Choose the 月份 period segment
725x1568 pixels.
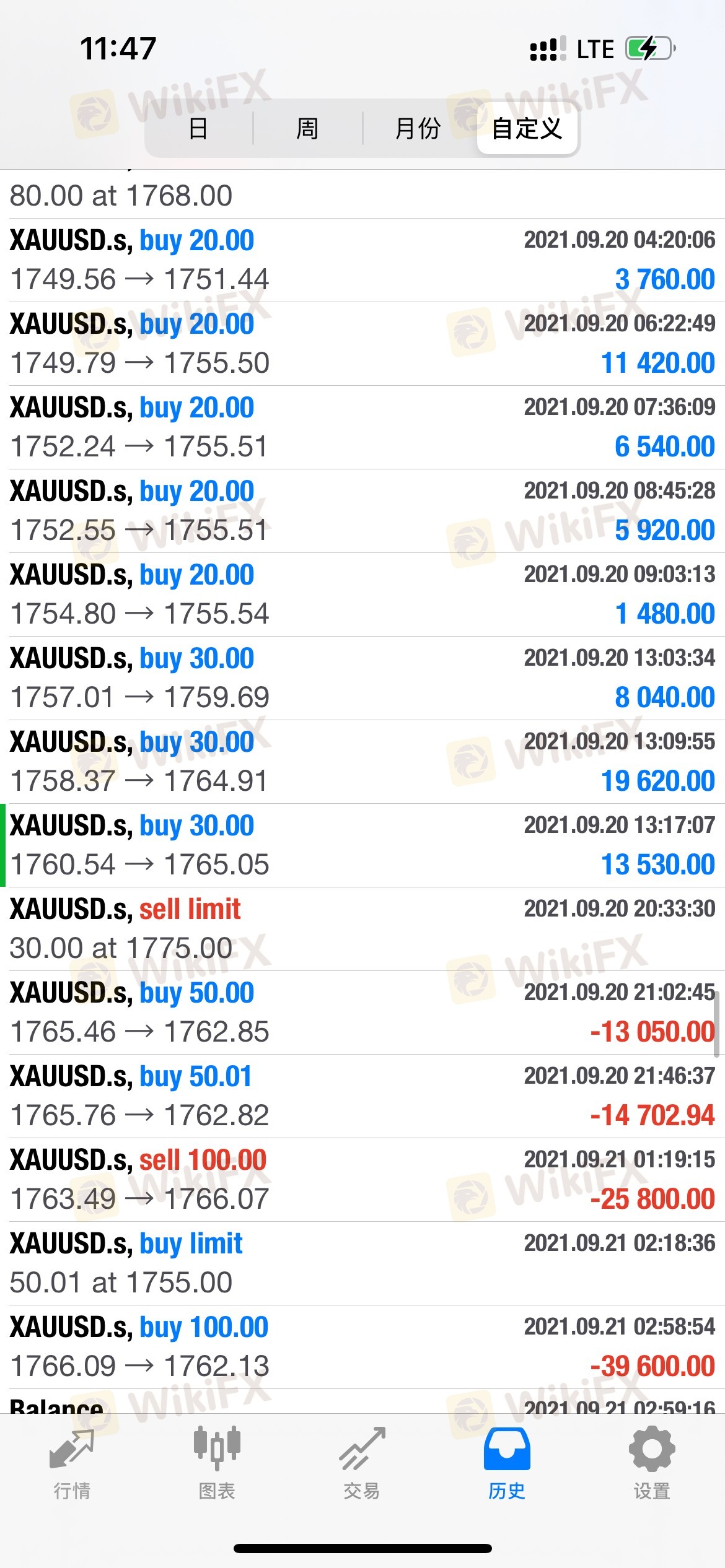pyautogui.click(x=418, y=129)
